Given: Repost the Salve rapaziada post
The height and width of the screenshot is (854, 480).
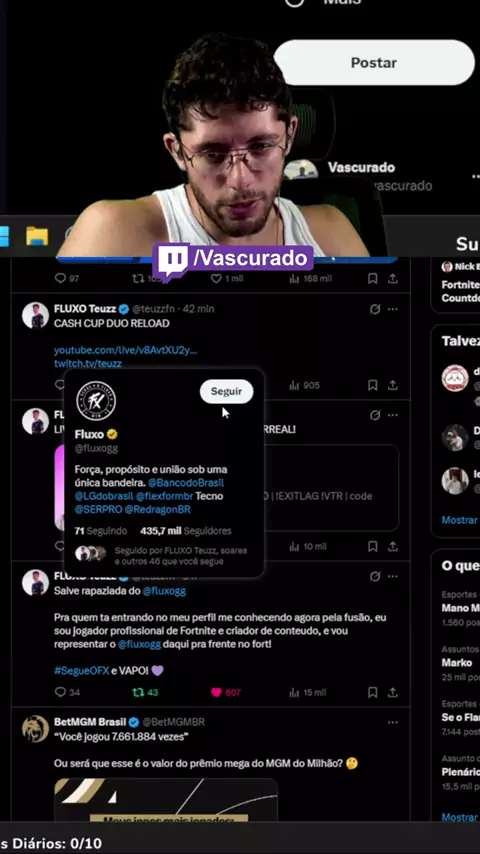Looking at the screenshot, I should pyautogui.click(x=145, y=692).
